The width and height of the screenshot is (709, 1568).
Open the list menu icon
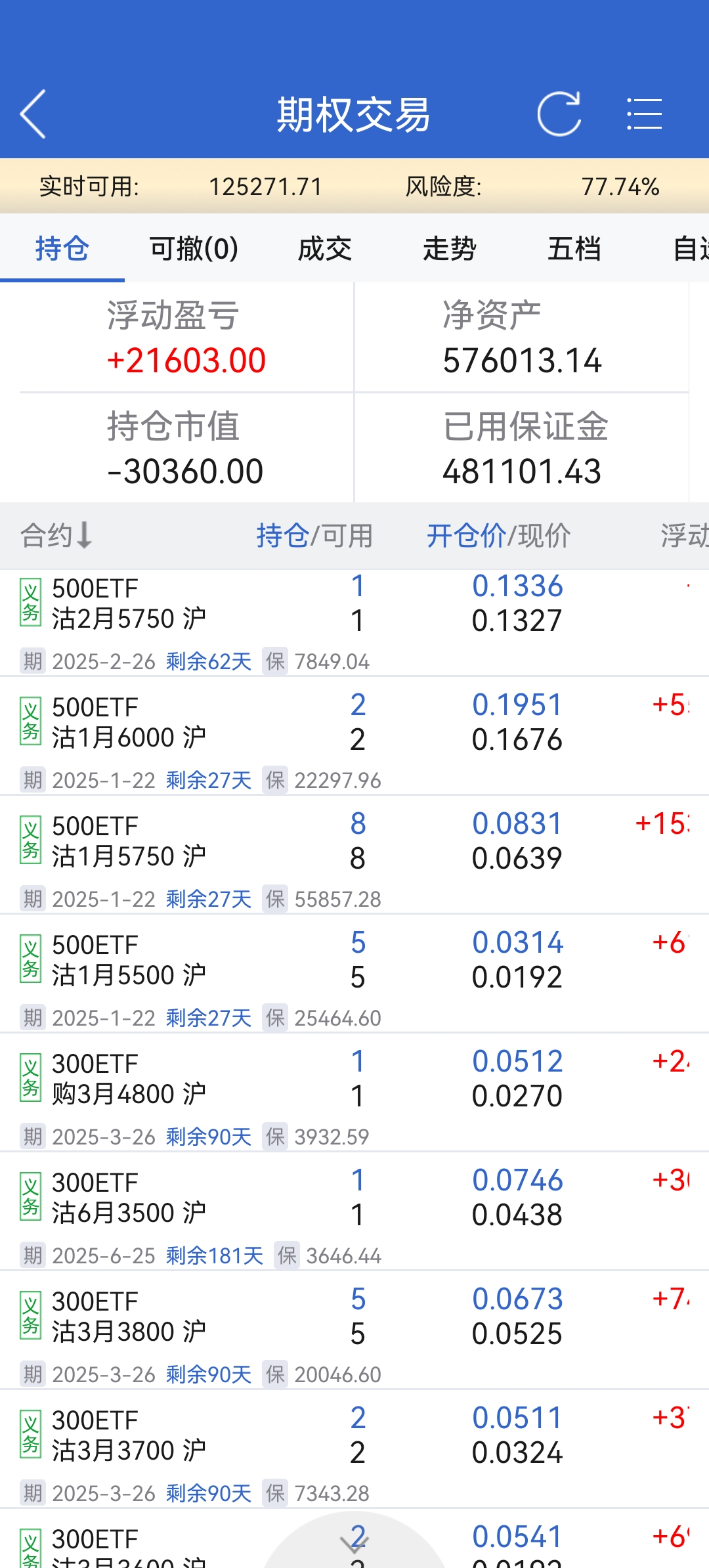(x=644, y=114)
